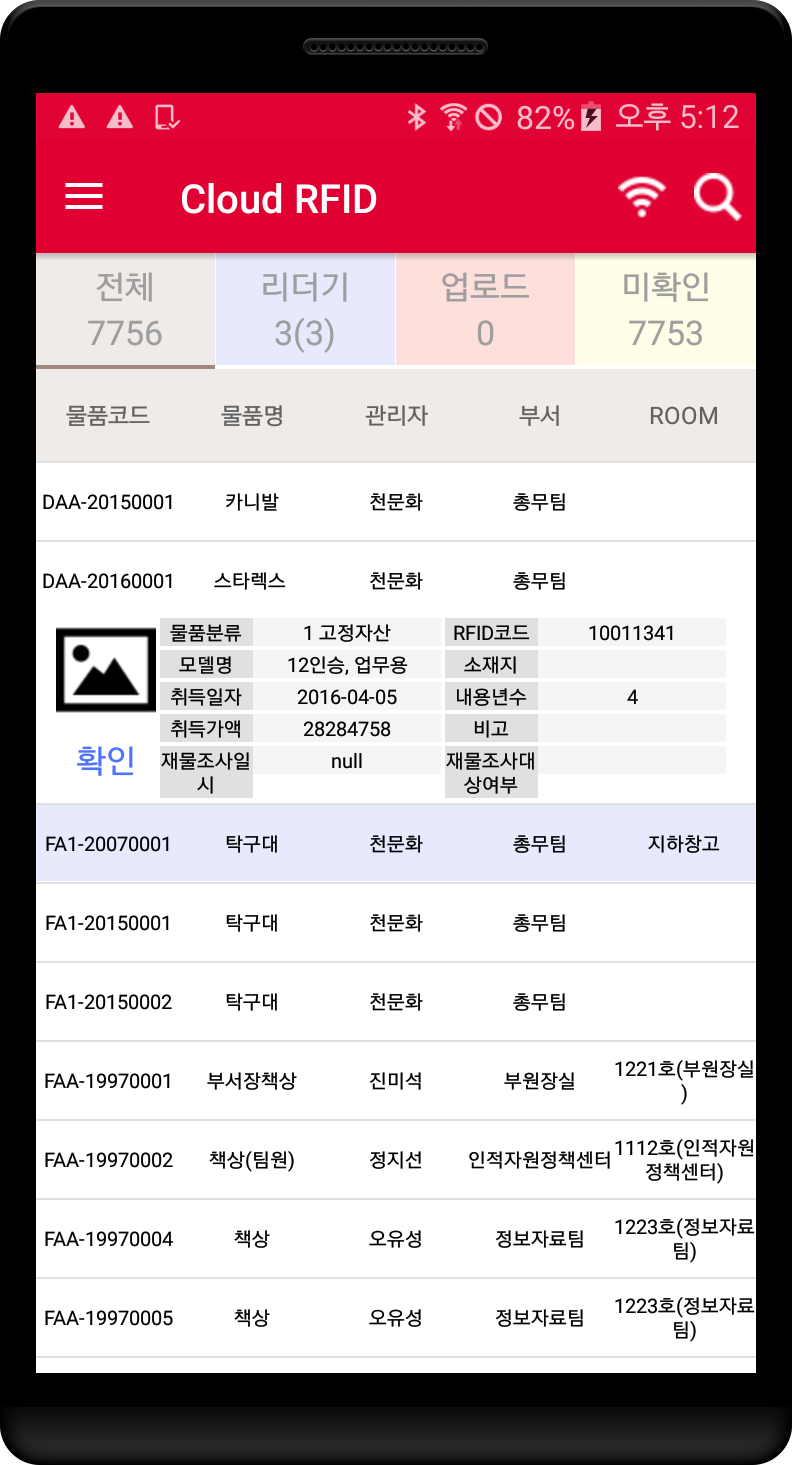Confirm the item with 확인

[105, 760]
